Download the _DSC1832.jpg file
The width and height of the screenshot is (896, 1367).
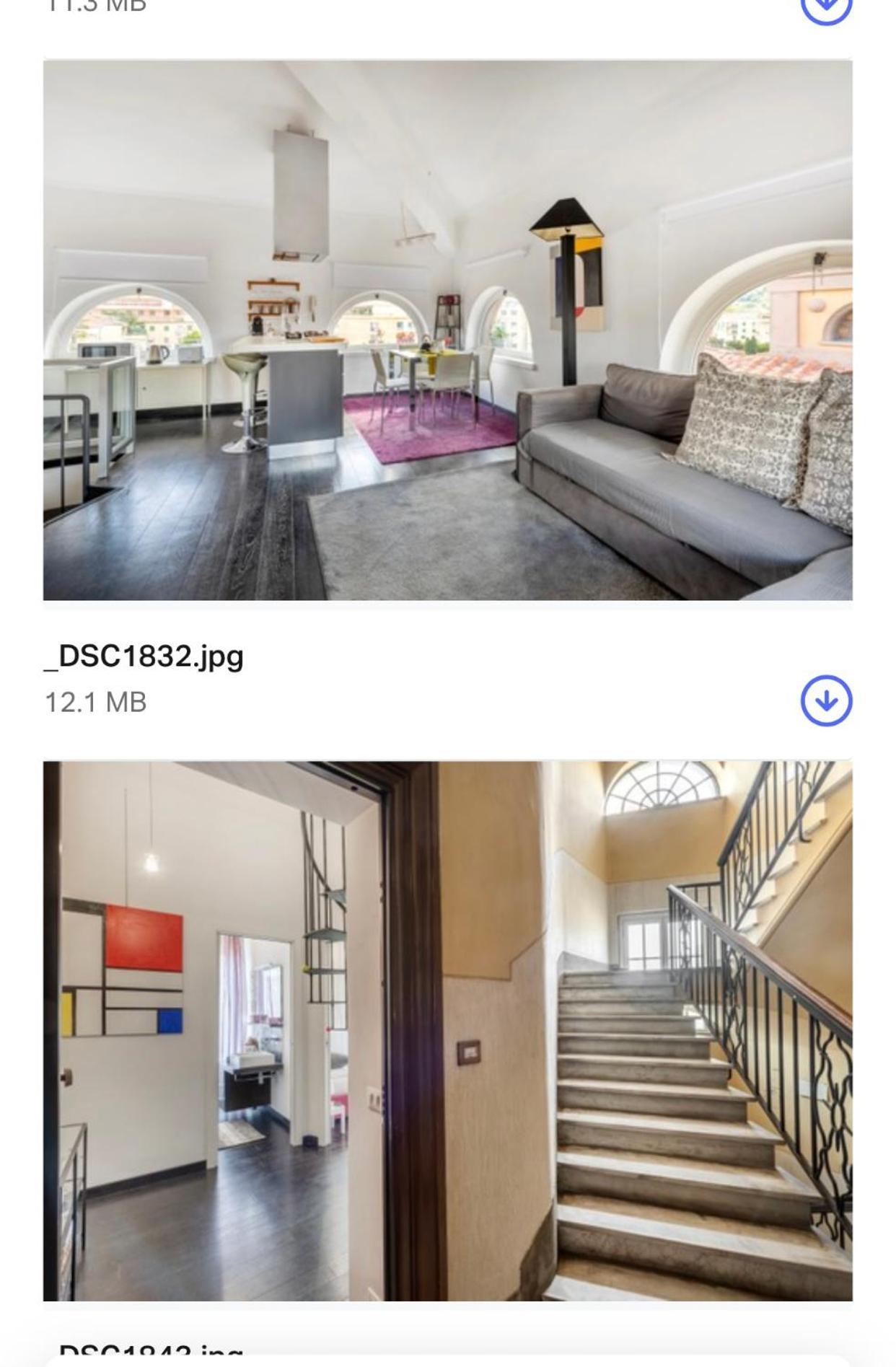pyautogui.click(x=826, y=700)
